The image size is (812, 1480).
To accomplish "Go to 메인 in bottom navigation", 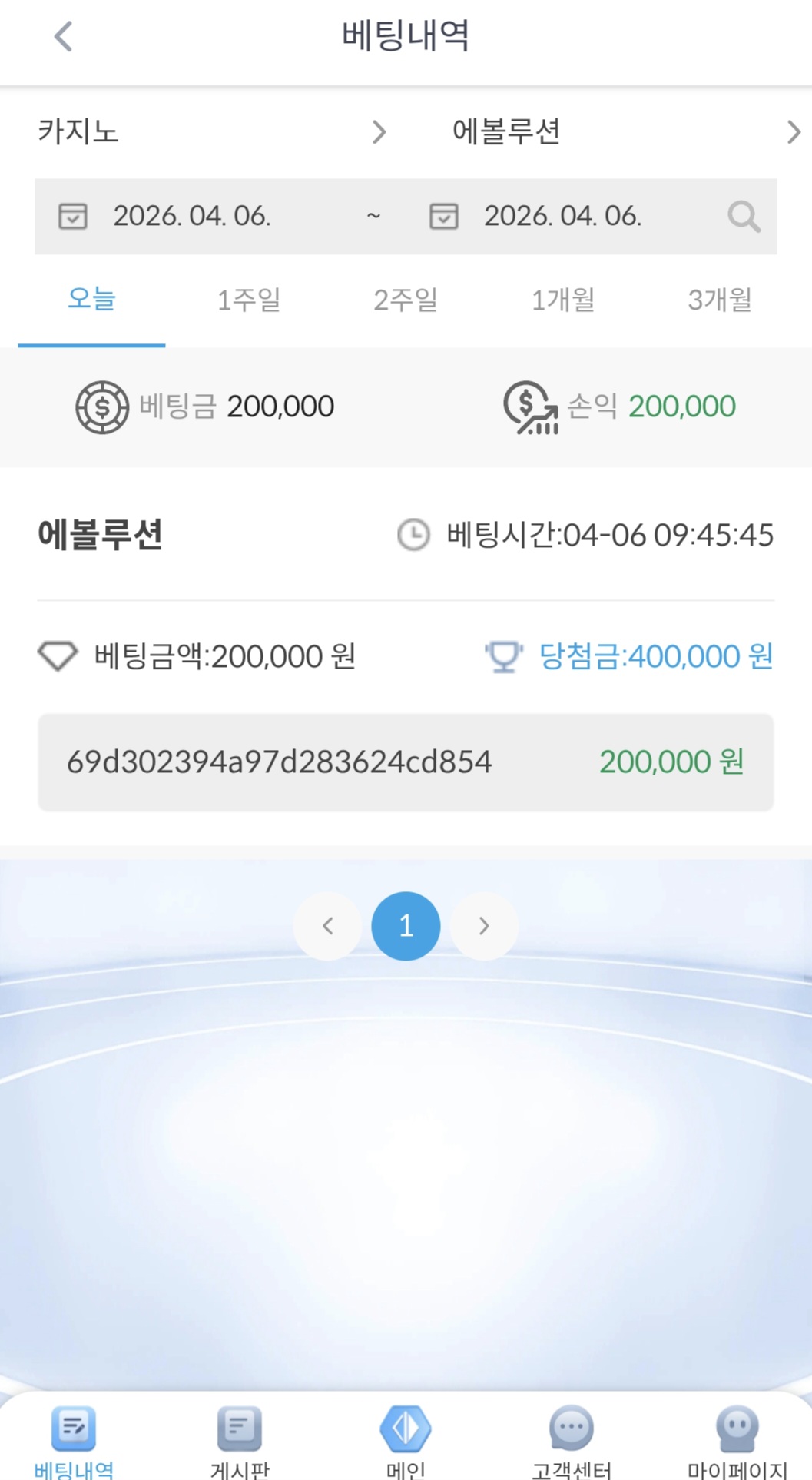I will point(406,1440).
